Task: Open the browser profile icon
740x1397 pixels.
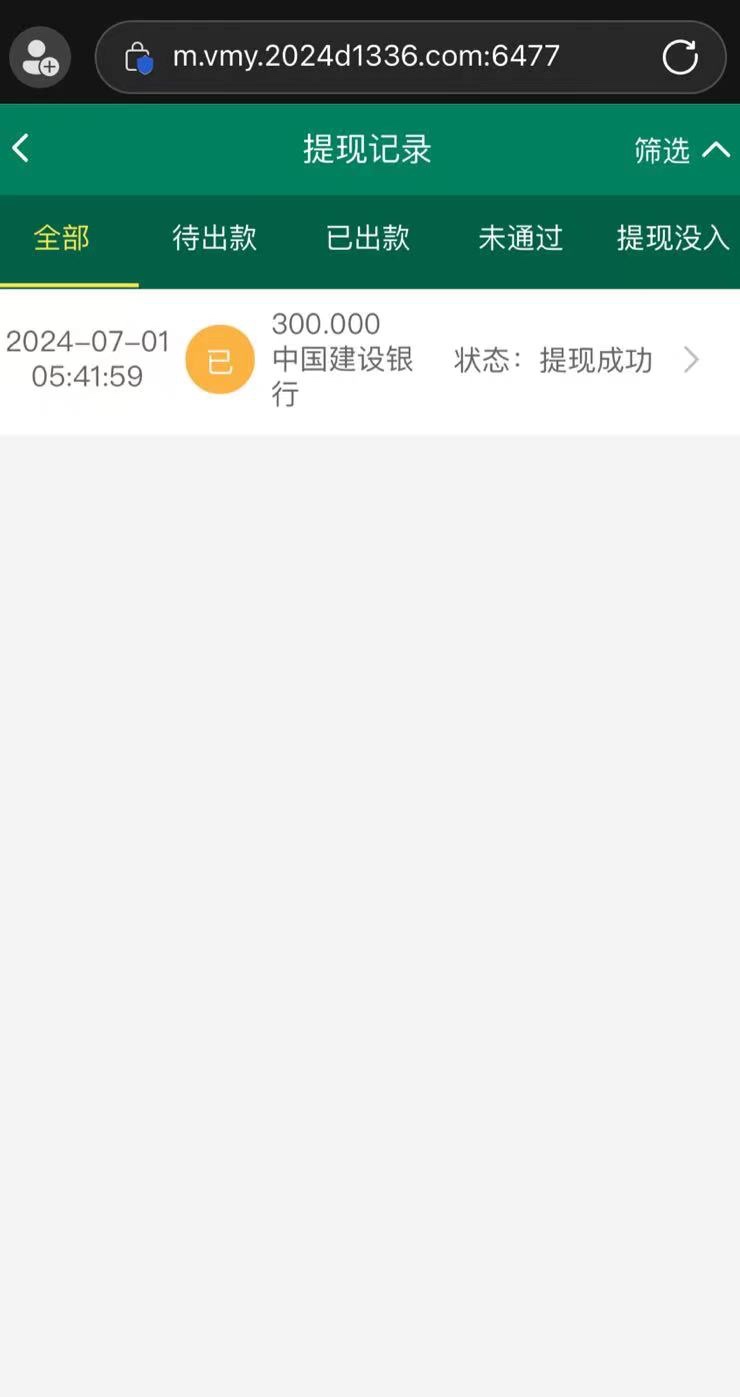Action: 40,57
